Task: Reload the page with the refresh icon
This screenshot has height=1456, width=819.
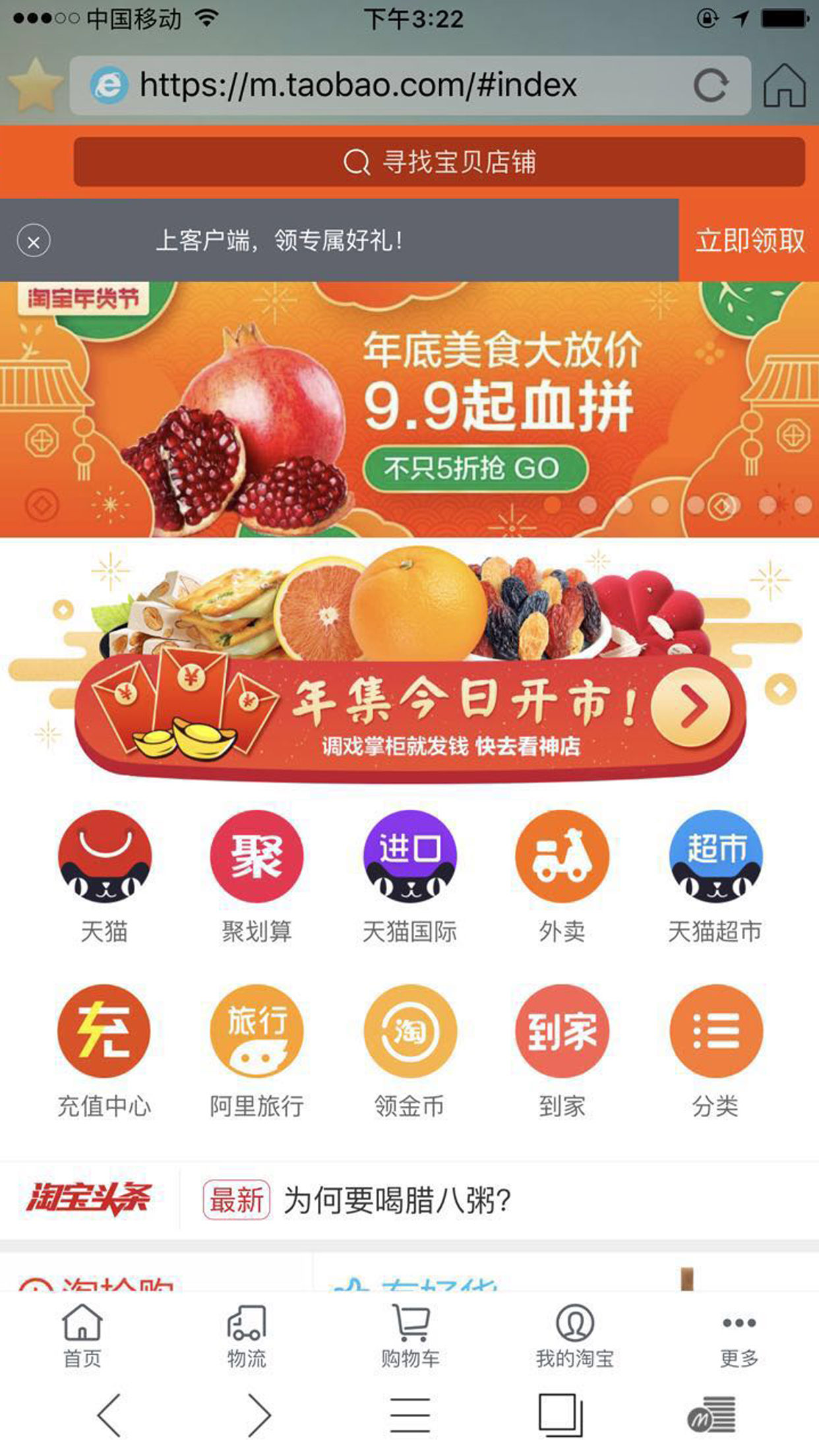Action: pyautogui.click(x=710, y=85)
